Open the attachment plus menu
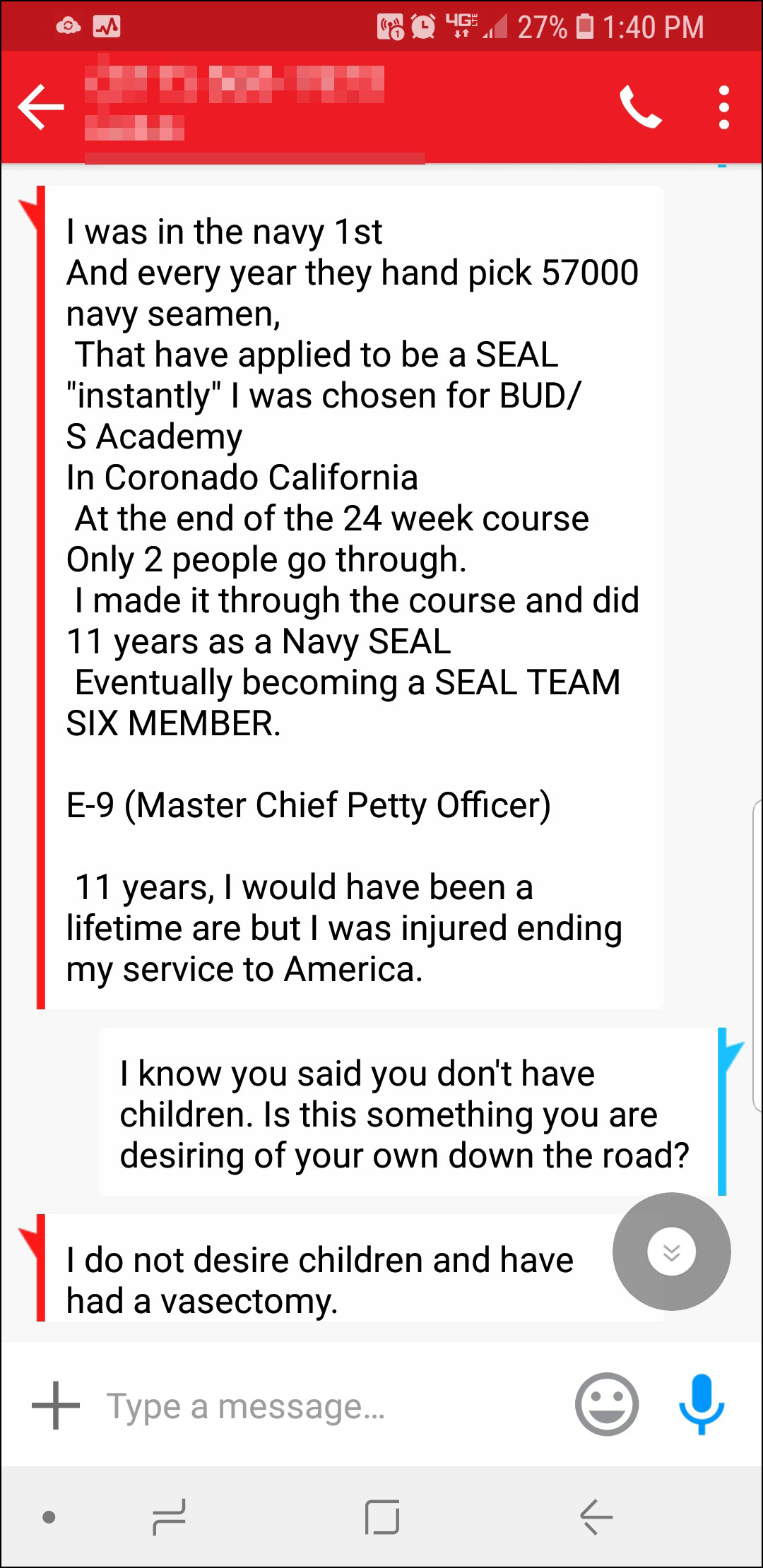The width and height of the screenshot is (763, 1568). [x=55, y=1406]
